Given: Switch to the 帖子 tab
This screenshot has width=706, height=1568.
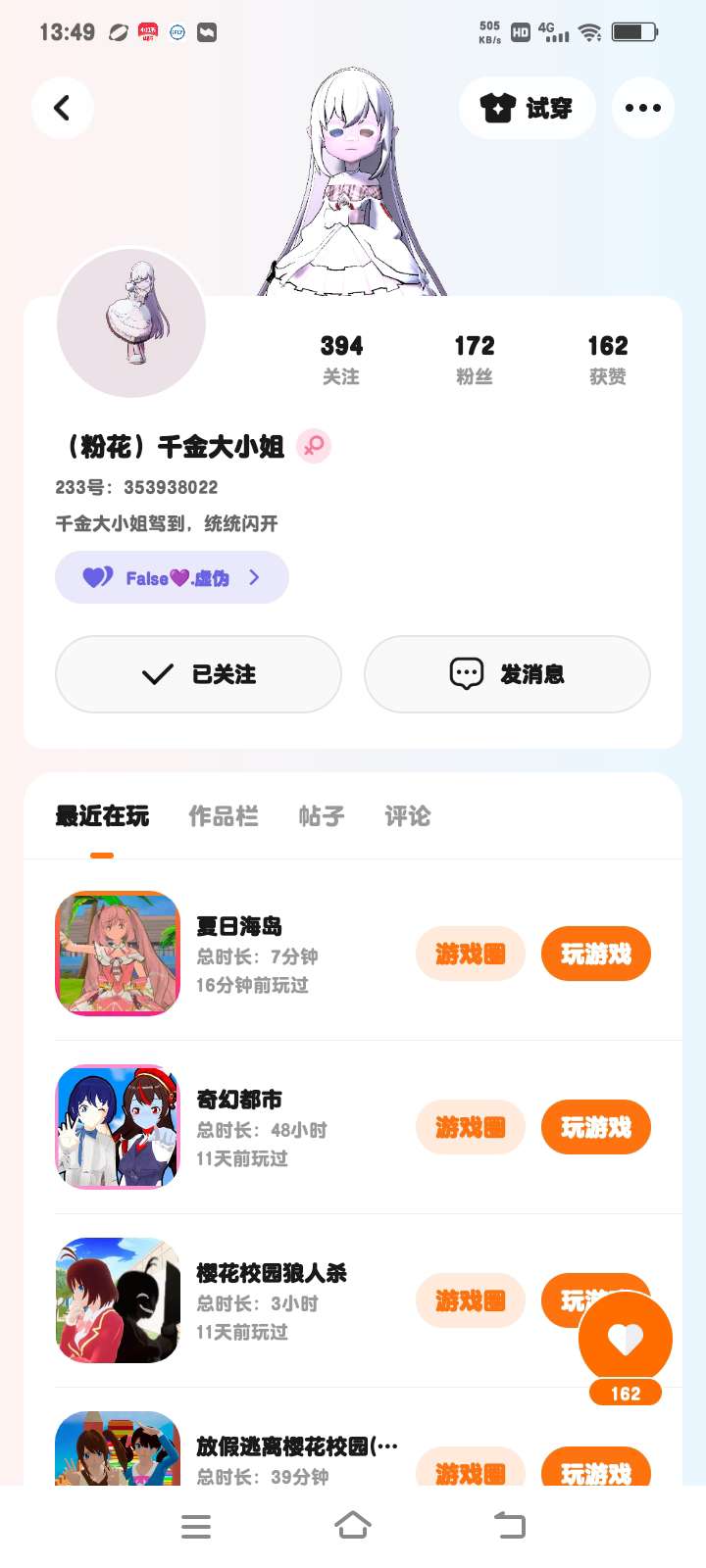Looking at the screenshot, I should [322, 815].
